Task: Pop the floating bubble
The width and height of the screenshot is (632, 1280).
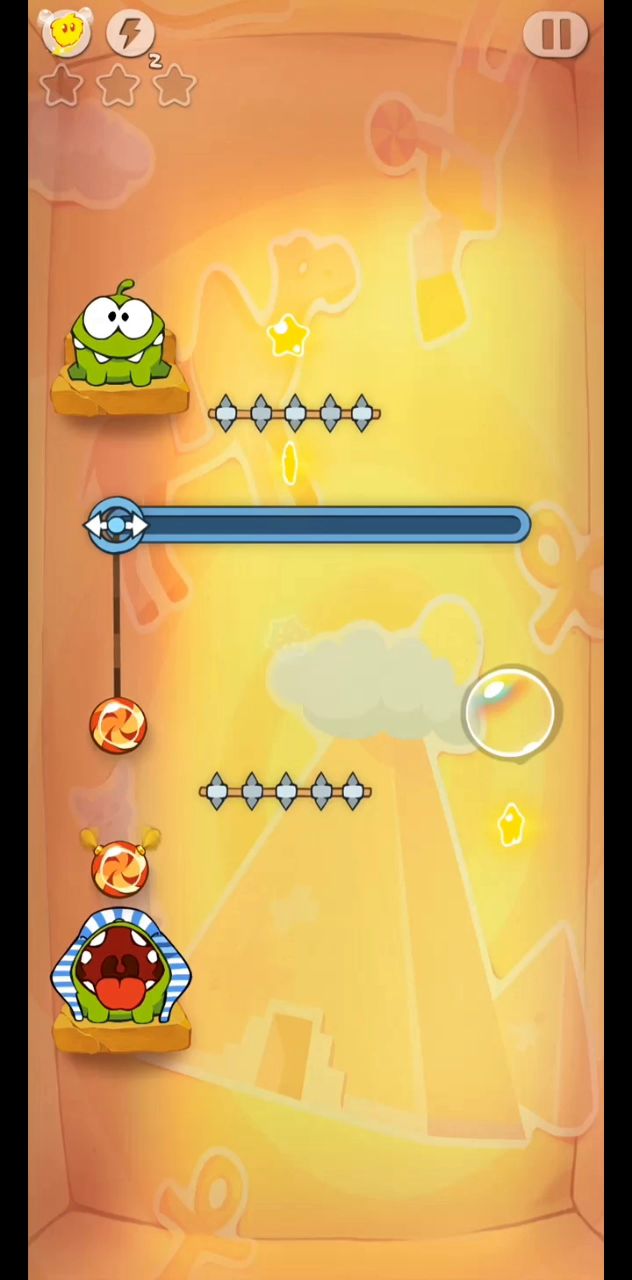Action: [x=510, y=713]
